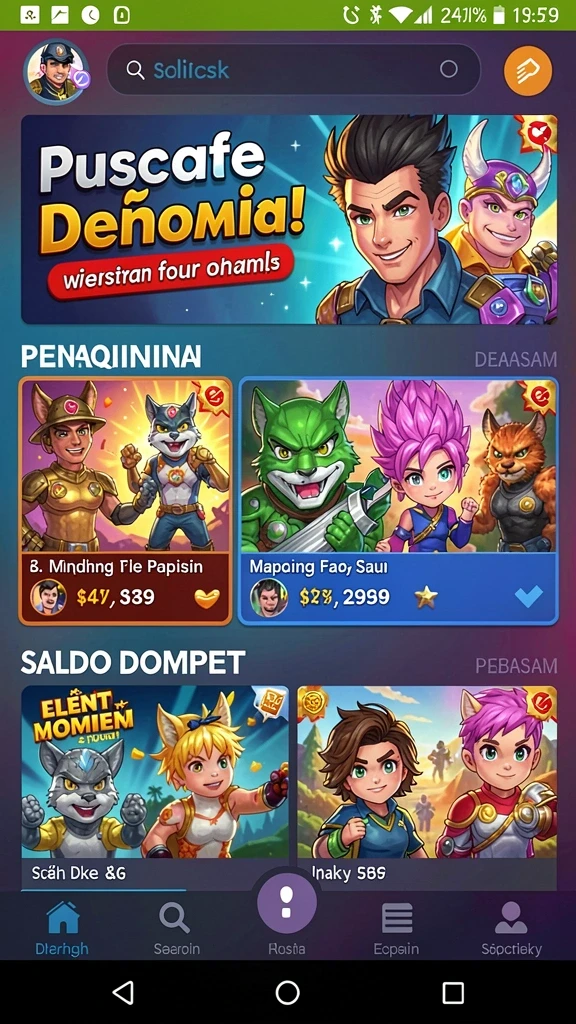Open the Inaky S89 game card

427,787
